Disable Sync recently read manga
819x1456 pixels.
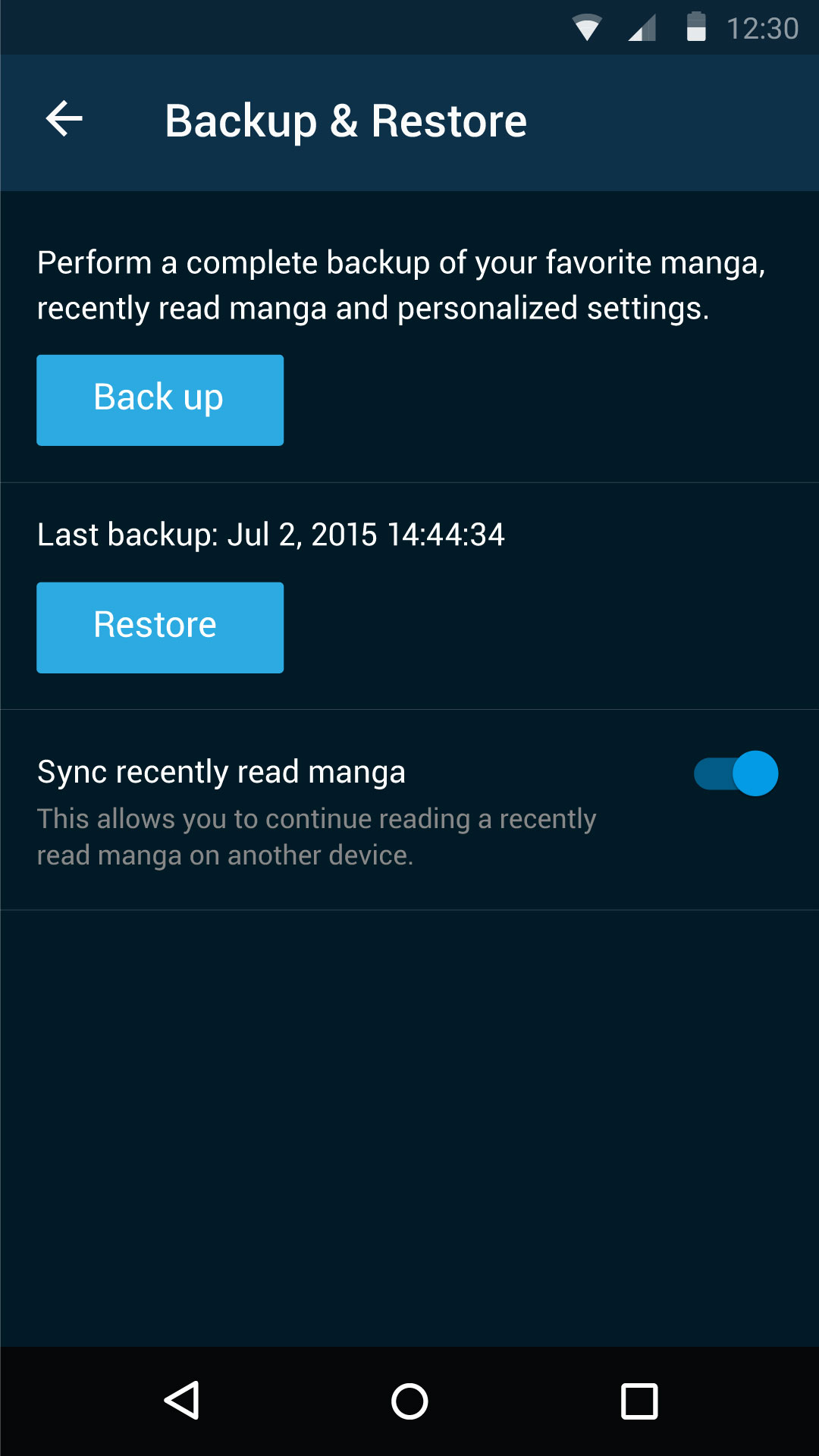click(736, 773)
